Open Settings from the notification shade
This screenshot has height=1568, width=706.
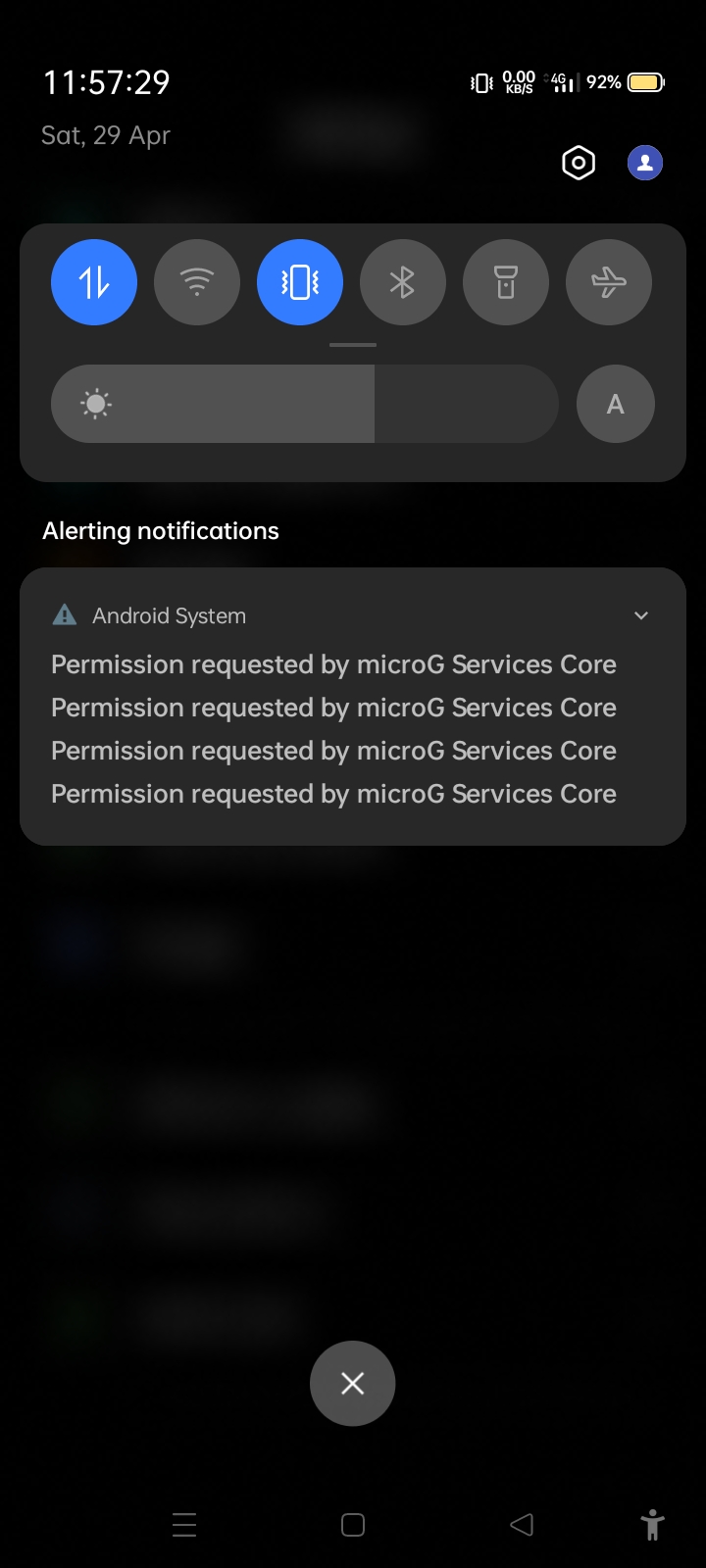578,163
